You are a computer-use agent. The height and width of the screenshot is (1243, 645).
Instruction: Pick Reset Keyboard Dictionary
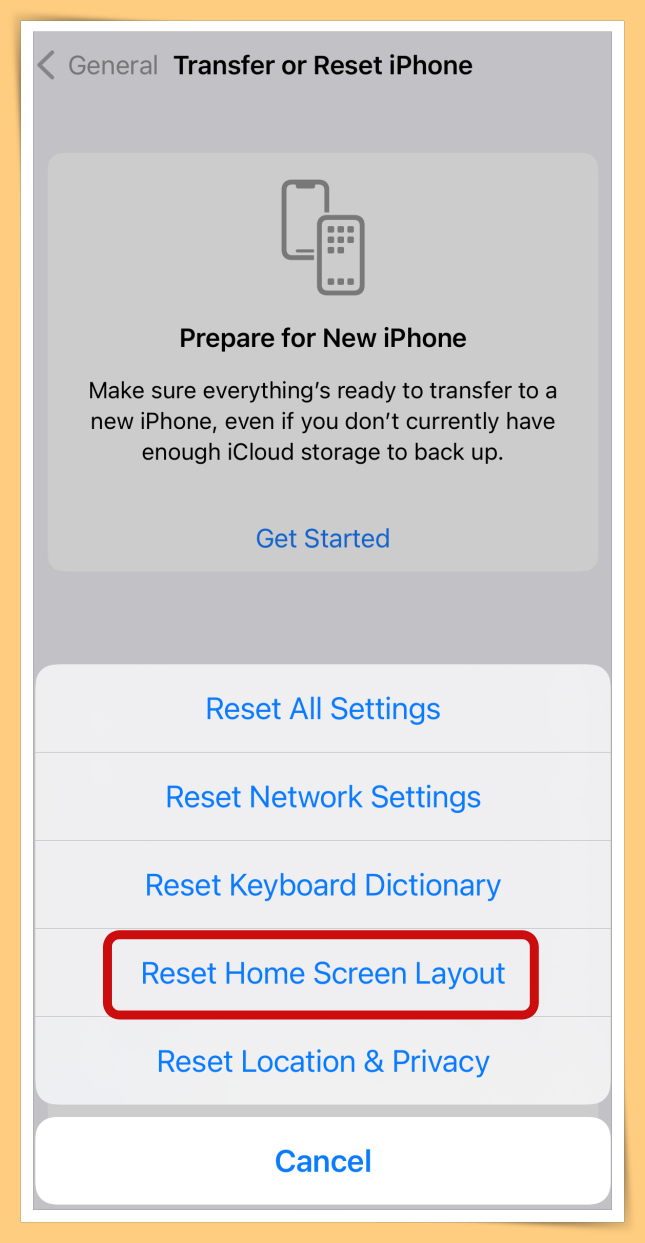[323, 885]
